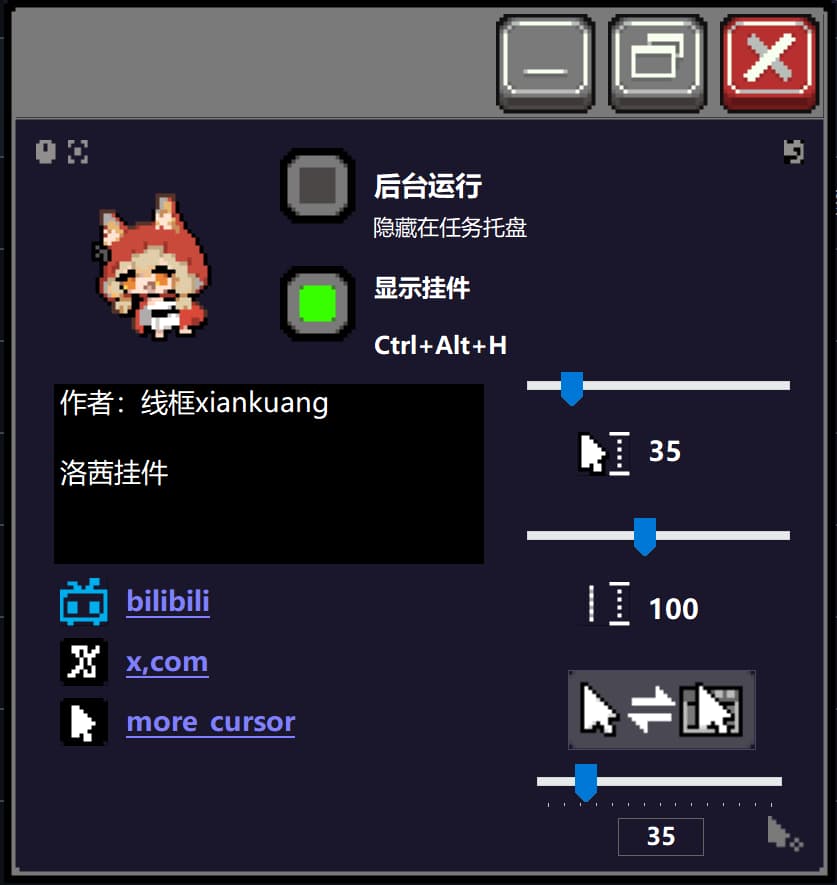
Task: Click the number field showing 35
Action: click(x=661, y=836)
